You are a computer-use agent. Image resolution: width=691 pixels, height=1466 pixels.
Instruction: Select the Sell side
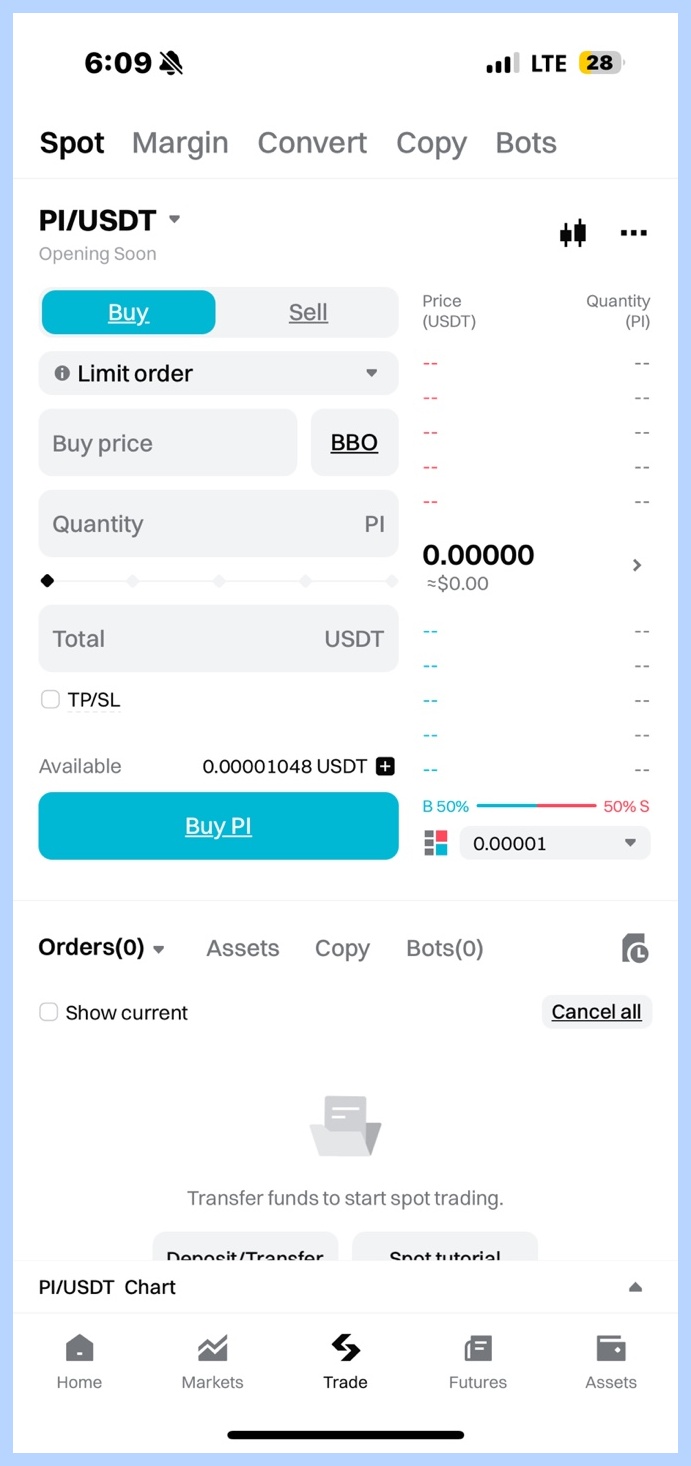pos(308,312)
